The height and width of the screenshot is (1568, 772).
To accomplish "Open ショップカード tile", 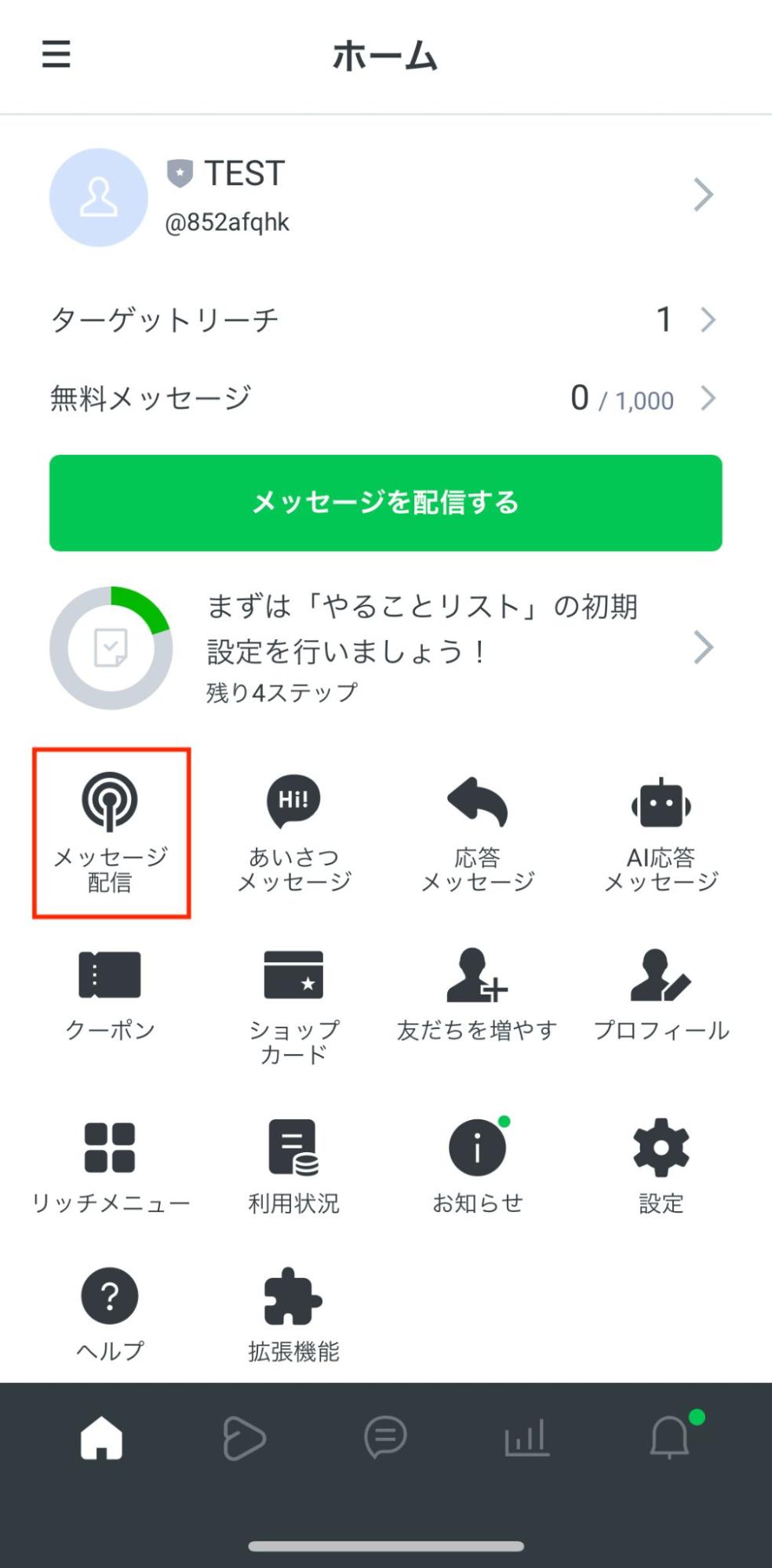I will pos(294,1004).
